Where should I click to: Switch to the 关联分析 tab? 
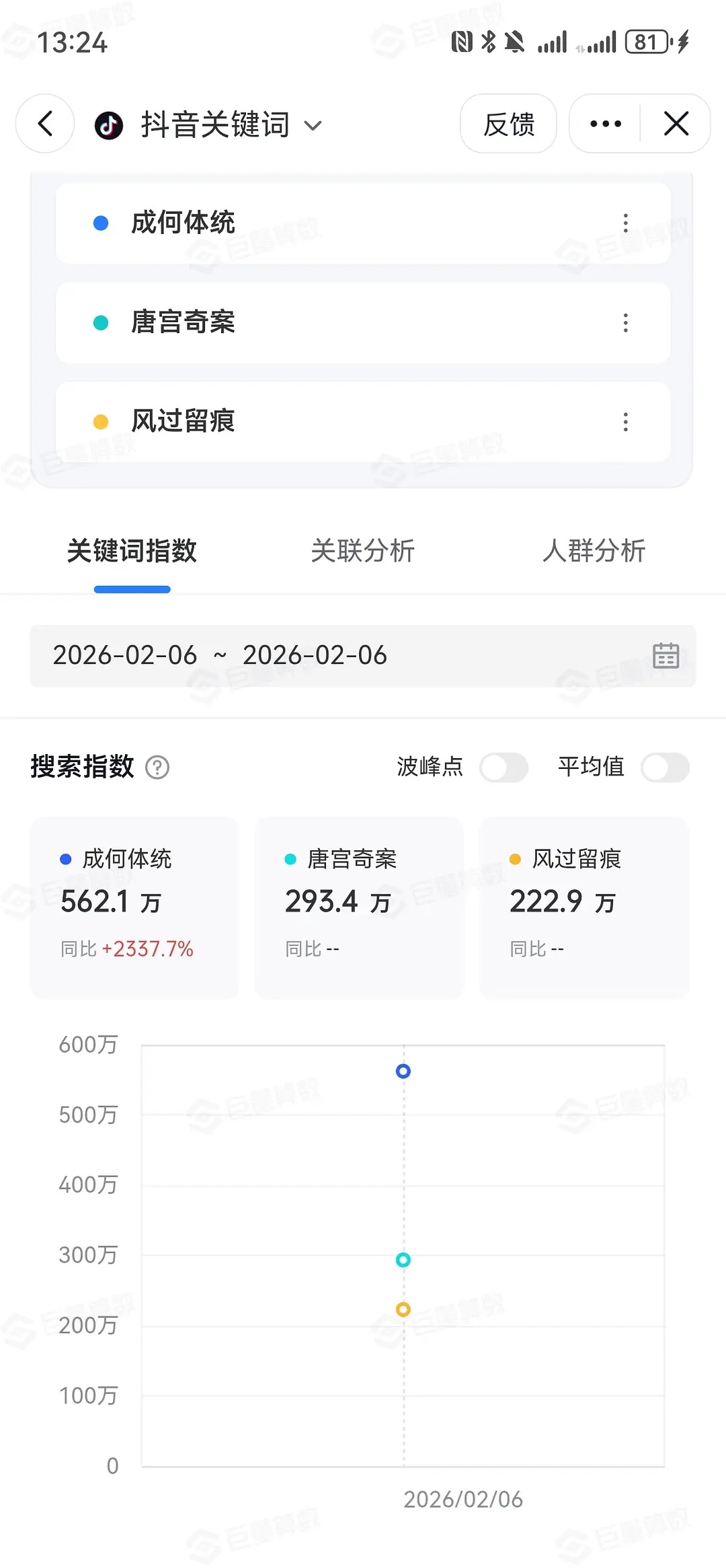pyautogui.click(x=363, y=552)
